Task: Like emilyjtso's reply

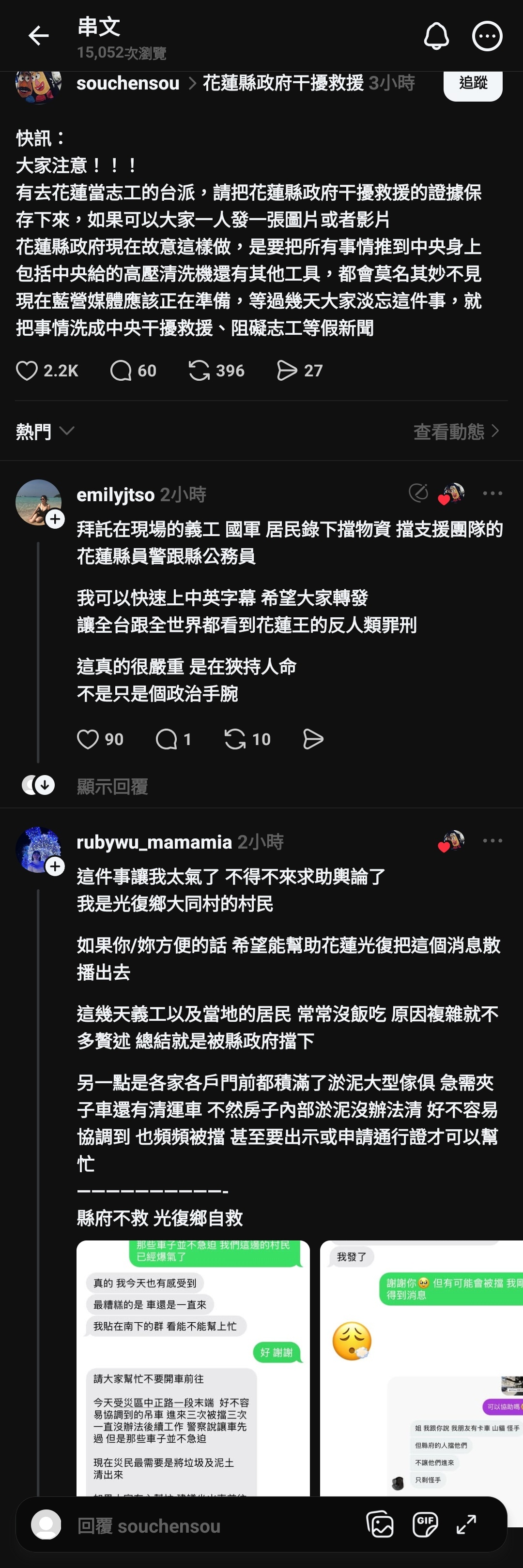Action: pos(88,739)
